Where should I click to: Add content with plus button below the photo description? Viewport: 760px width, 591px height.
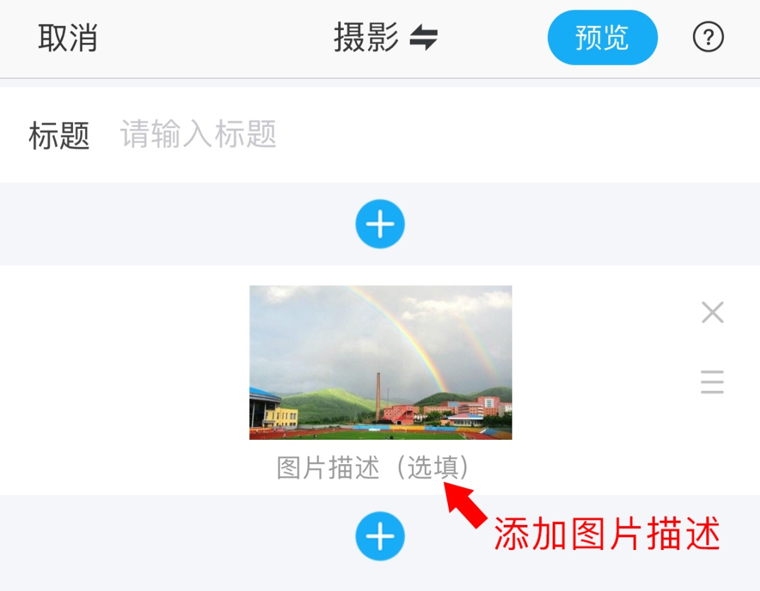click(380, 537)
